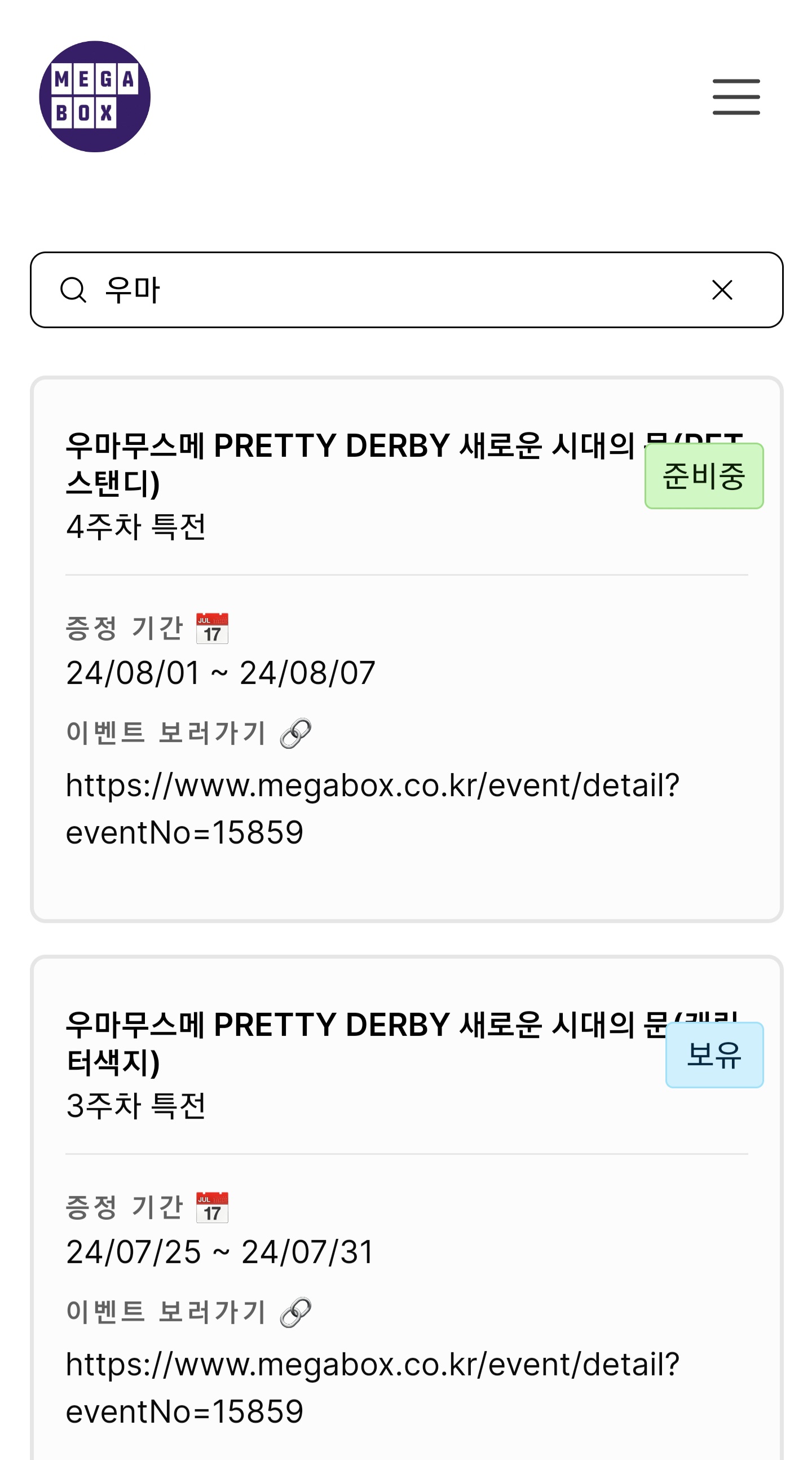This screenshot has width=812, height=1460.
Task: Tap the Megabox logo to go home
Action: (x=95, y=96)
